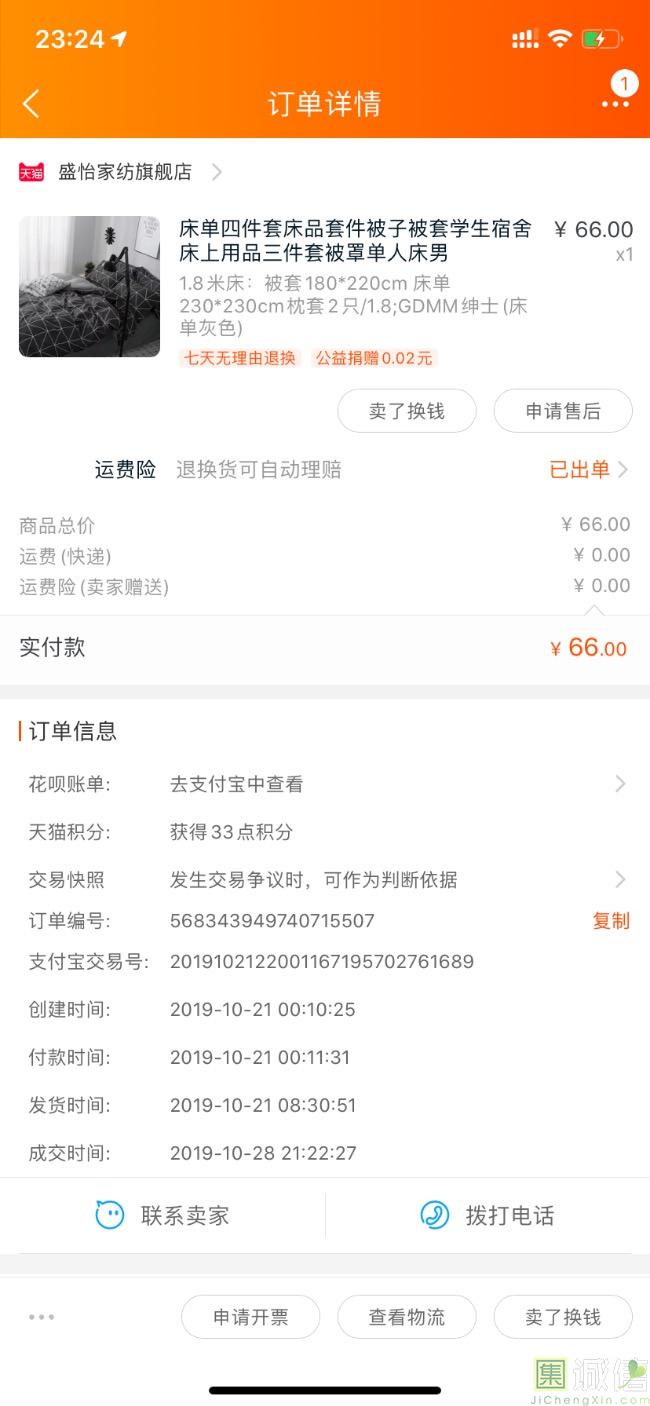Screen dimensions: 650x1406
Task: Open the three-dot more menu in header
Action: [614, 104]
